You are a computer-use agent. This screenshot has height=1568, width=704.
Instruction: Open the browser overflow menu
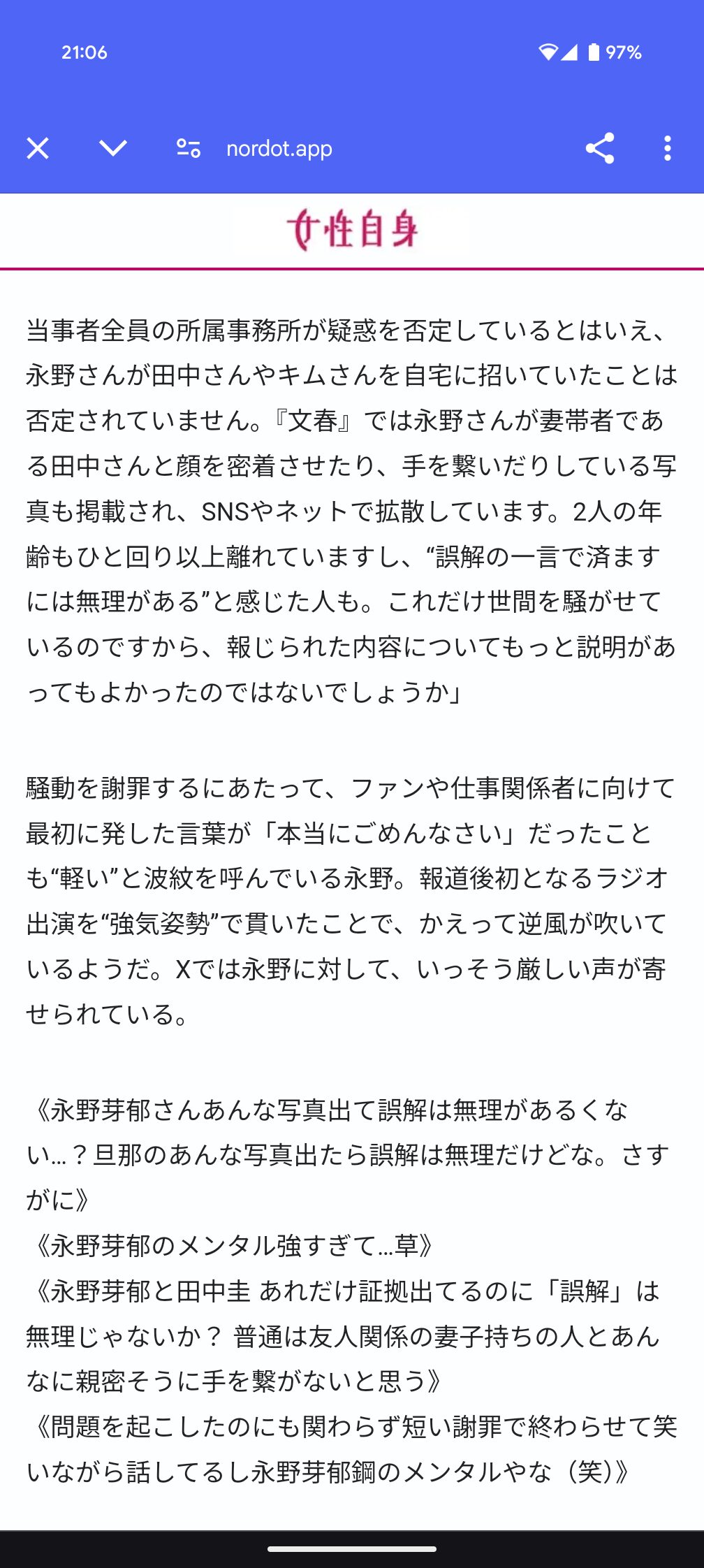coord(668,148)
